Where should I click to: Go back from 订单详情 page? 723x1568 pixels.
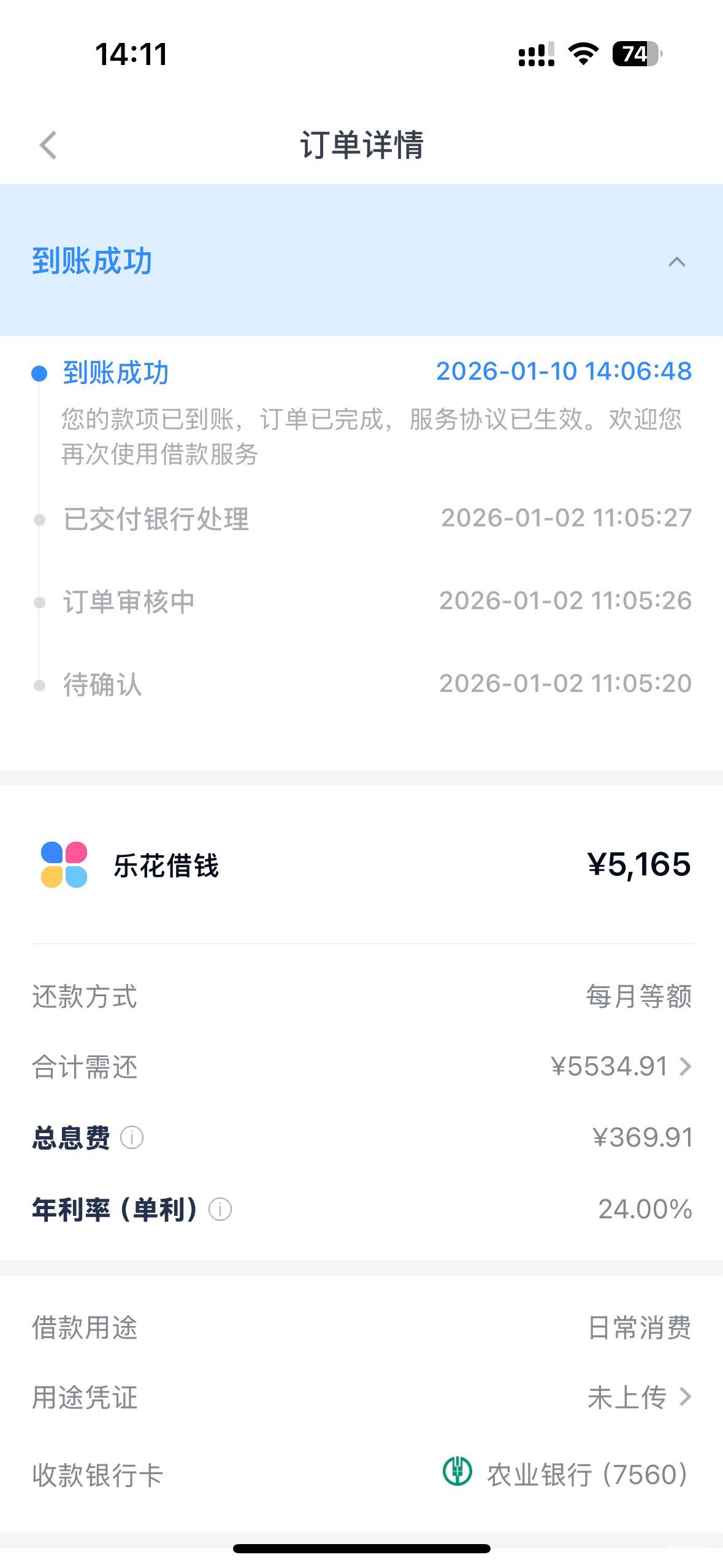(48, 145)
